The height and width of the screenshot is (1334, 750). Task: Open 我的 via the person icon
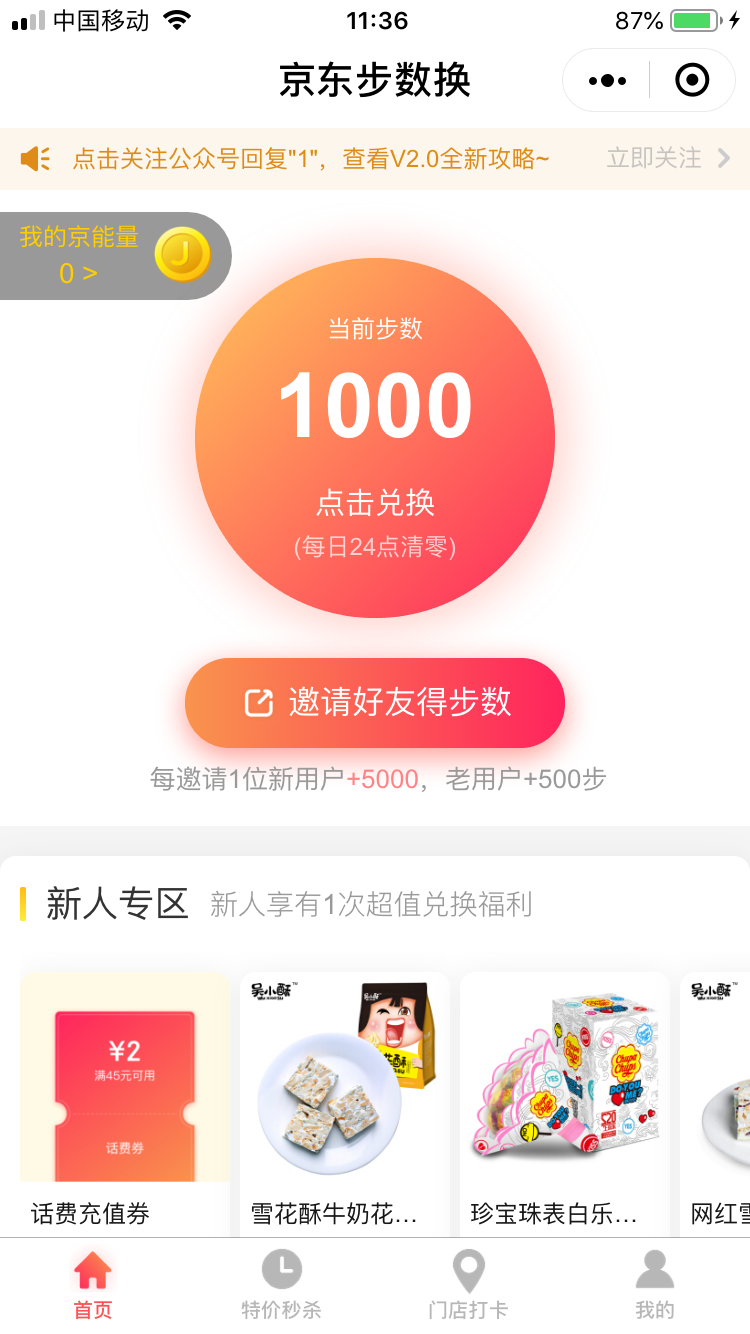coord(655,1270)
